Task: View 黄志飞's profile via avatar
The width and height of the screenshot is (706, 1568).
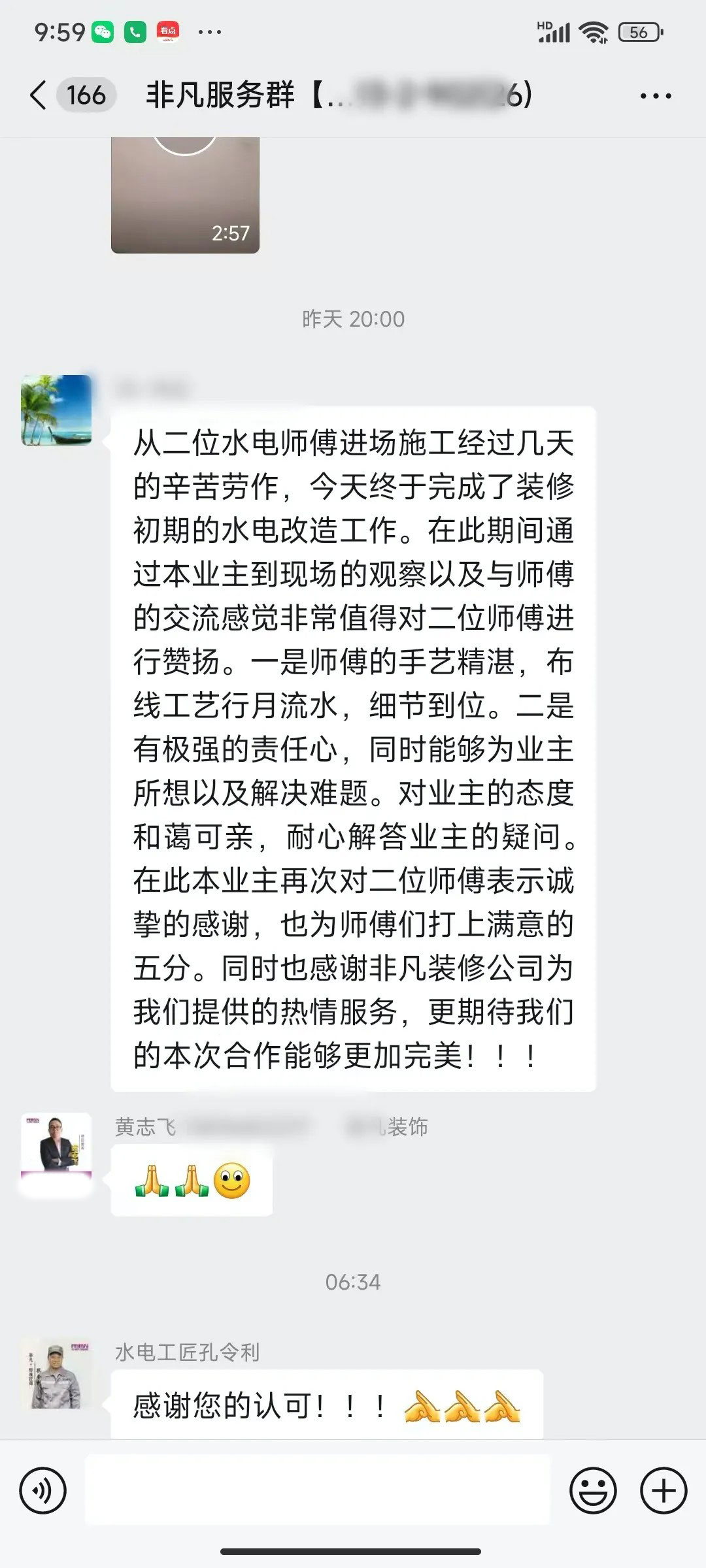Action: click(x=57, y=1154)
